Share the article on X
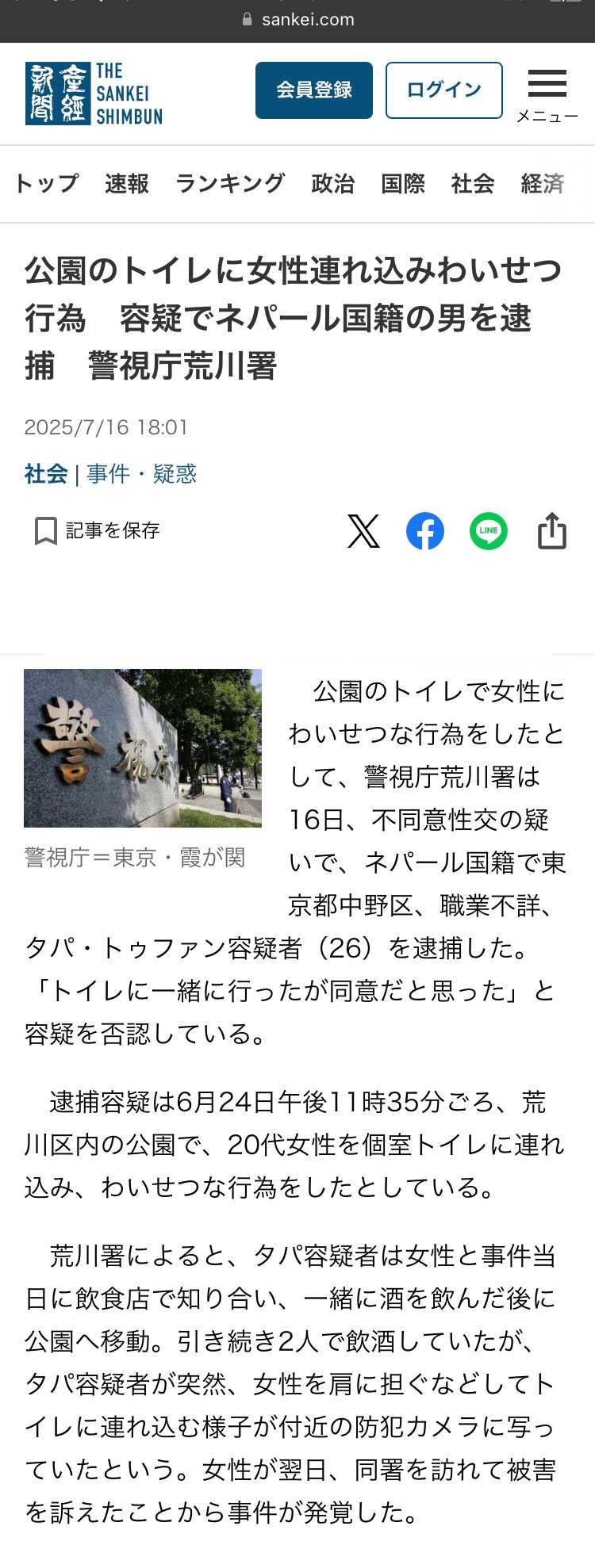This screenshot has height=1568, width=595. (363, 531)
